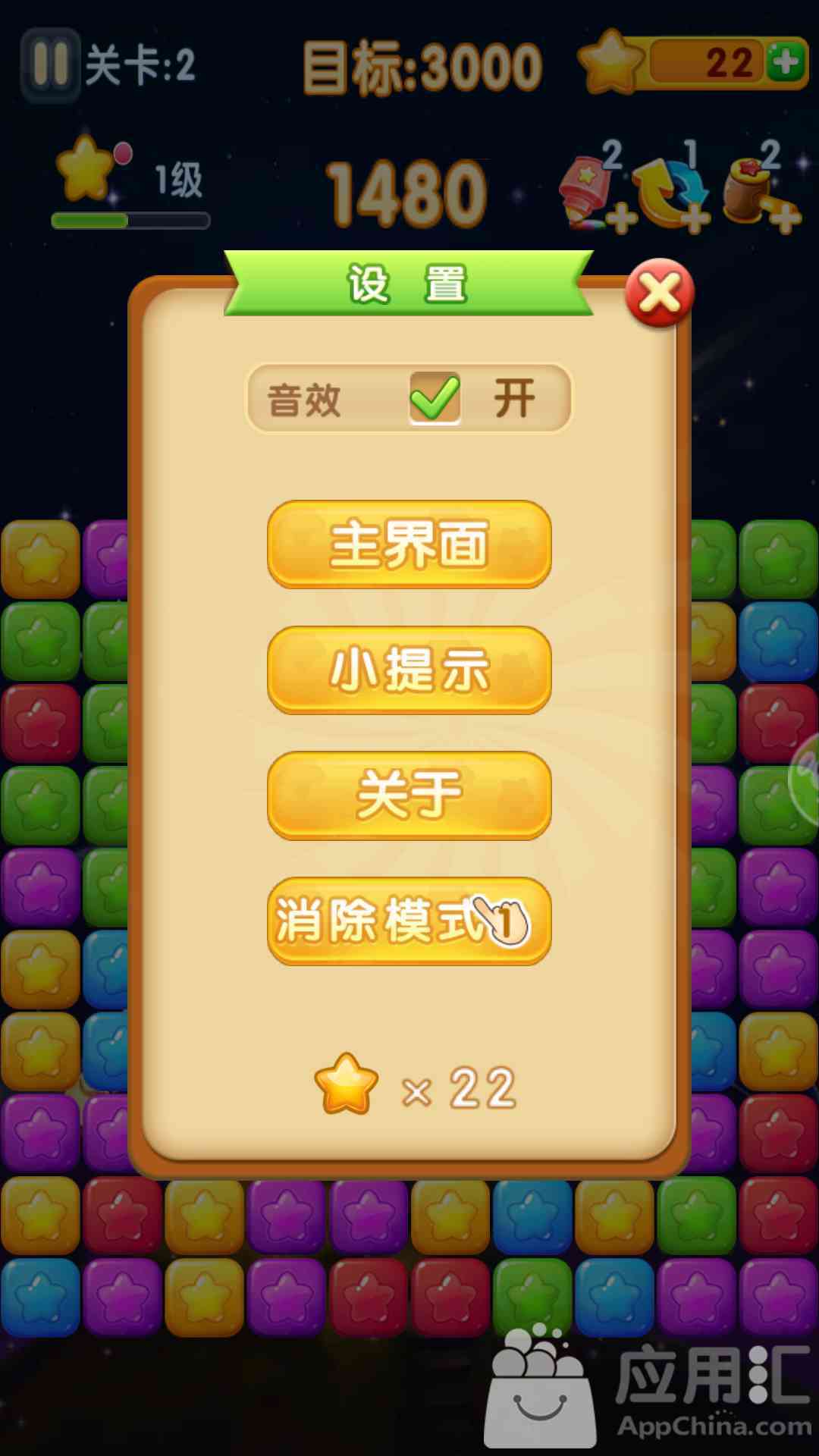Add more stars with green plus
This screenshot has height=1456, width=819.
click(x=786, y=62)
